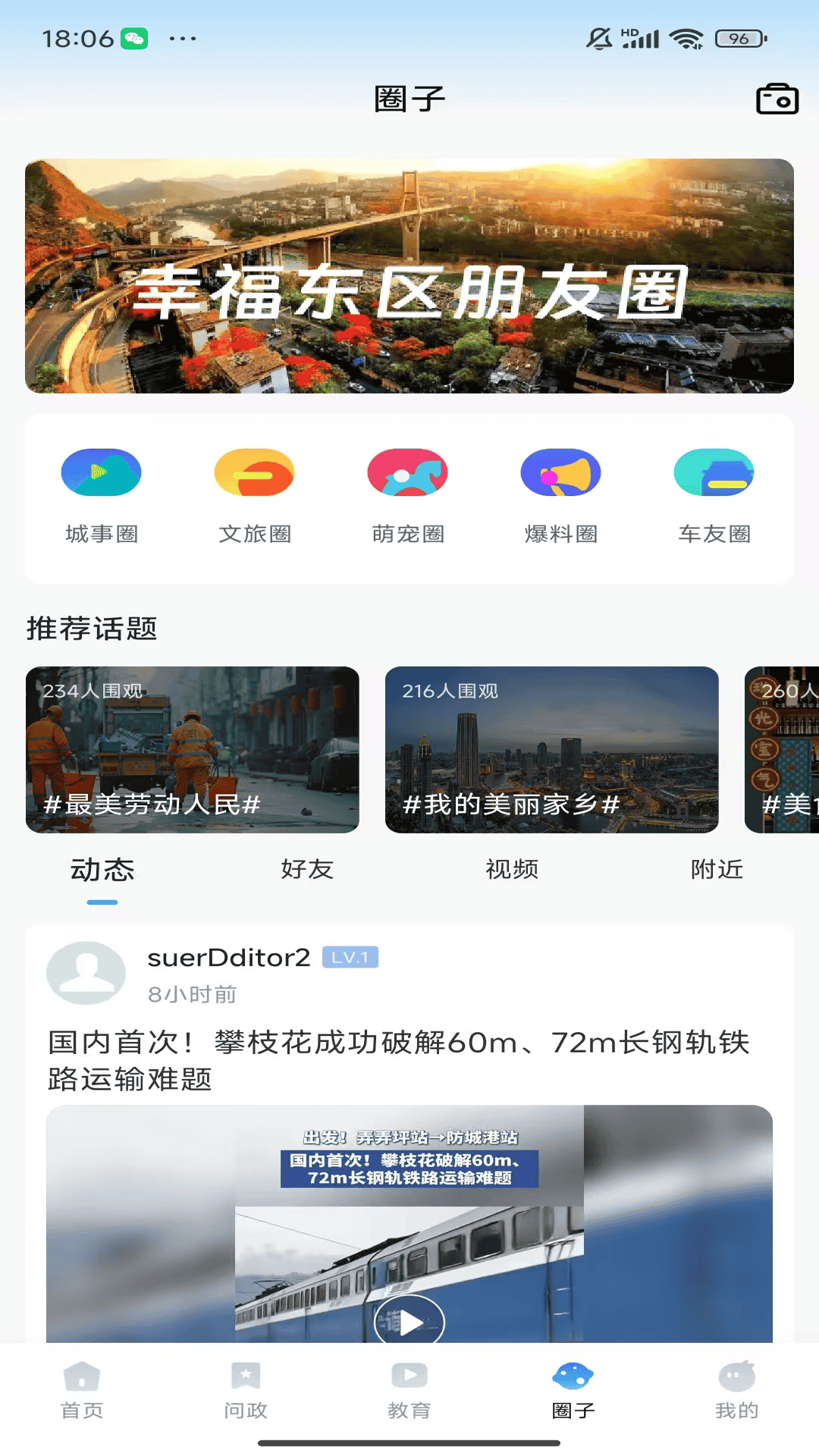Tap suerDditor2's avatar
The width and height of the screenshot is (819, 1456).
(x=86, y=973)
